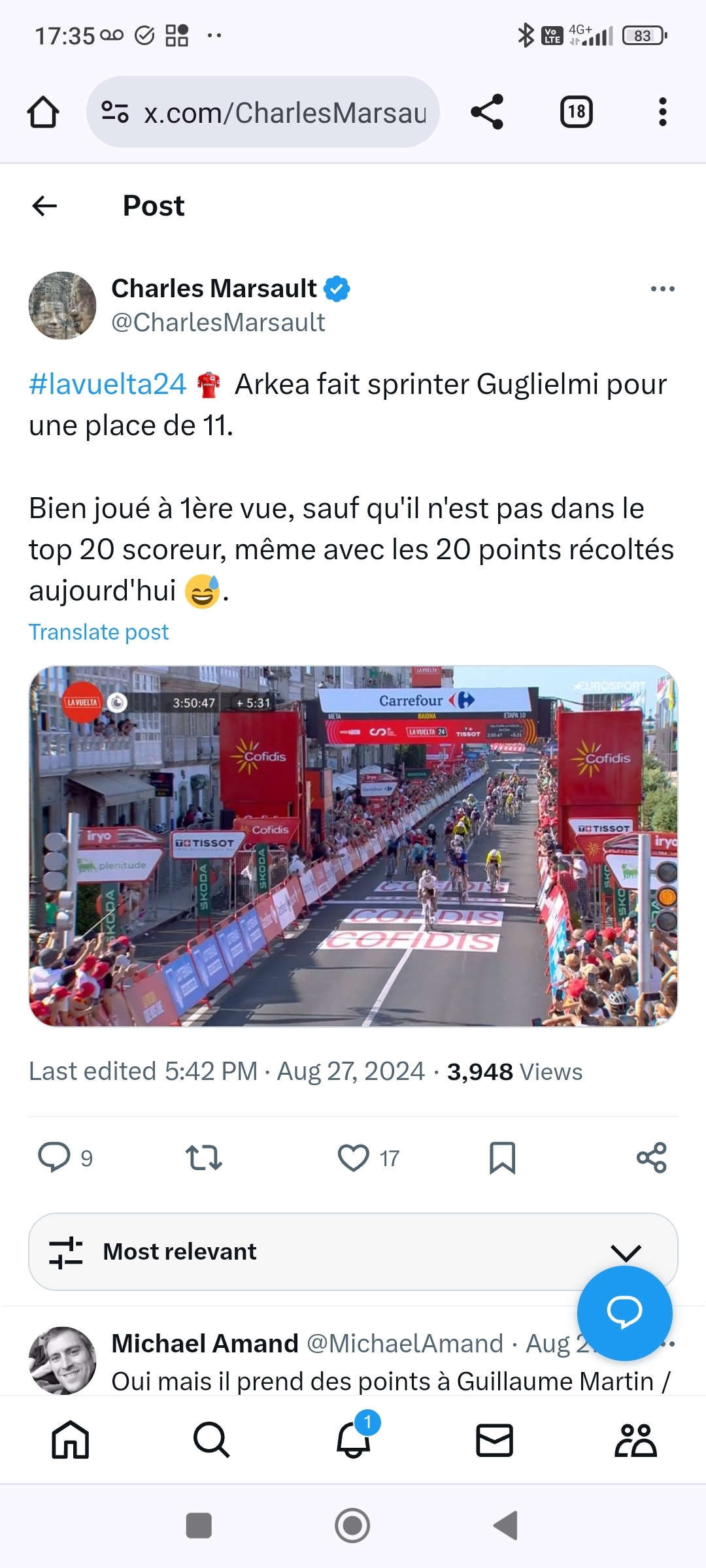The image size is (706, 1568).
Task: Open the notifications bell tab
Action: tap(354, 1439)
